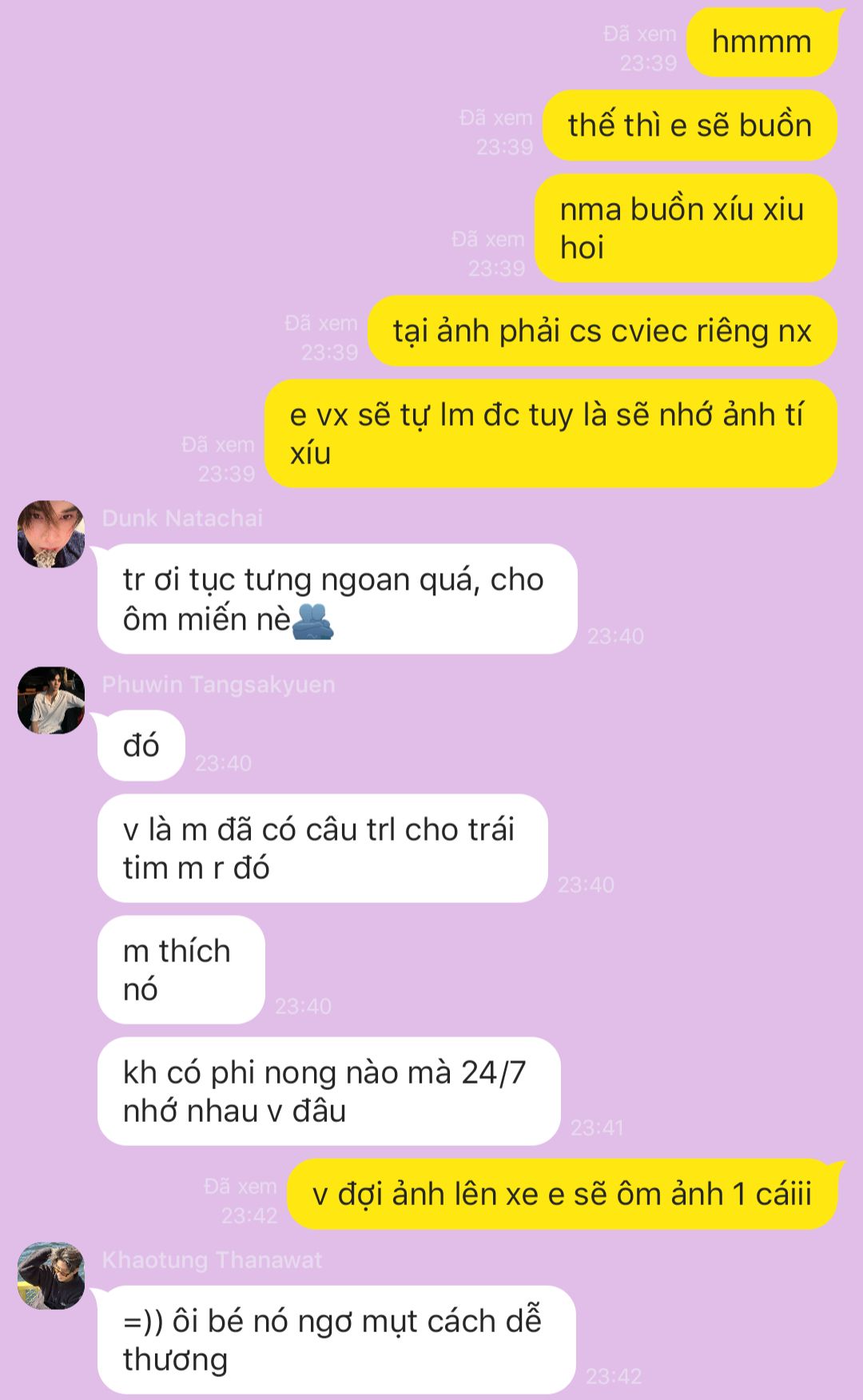Open Dunk Natachai's profile picture

(x=51, y=534)
